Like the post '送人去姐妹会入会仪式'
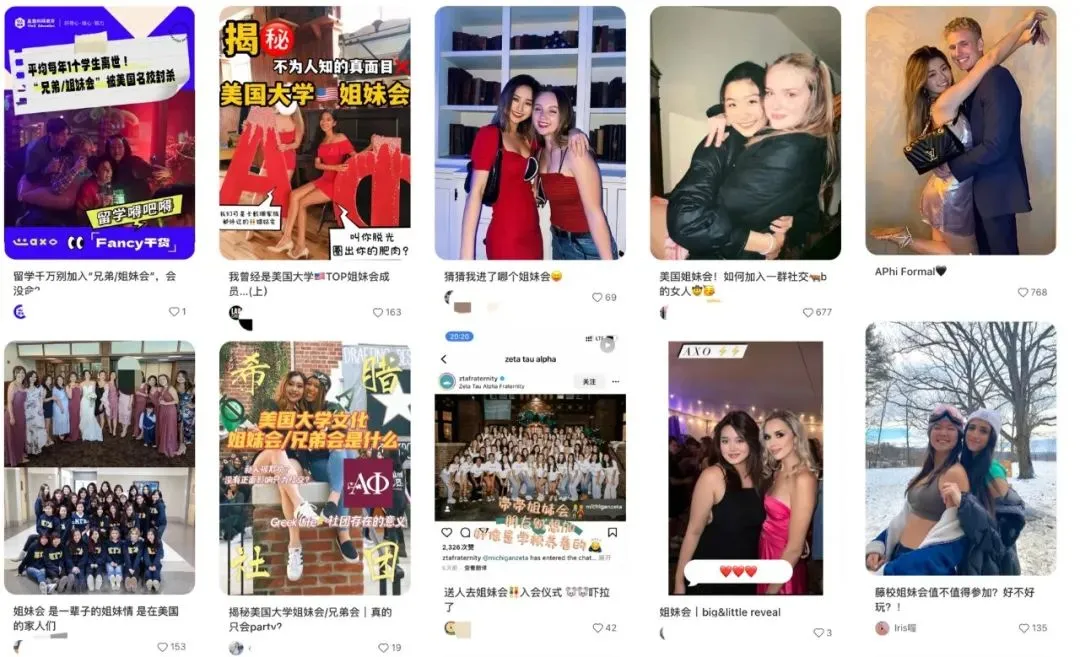The width and height of the screenshot is (1080, 657). tap(597, 628)
